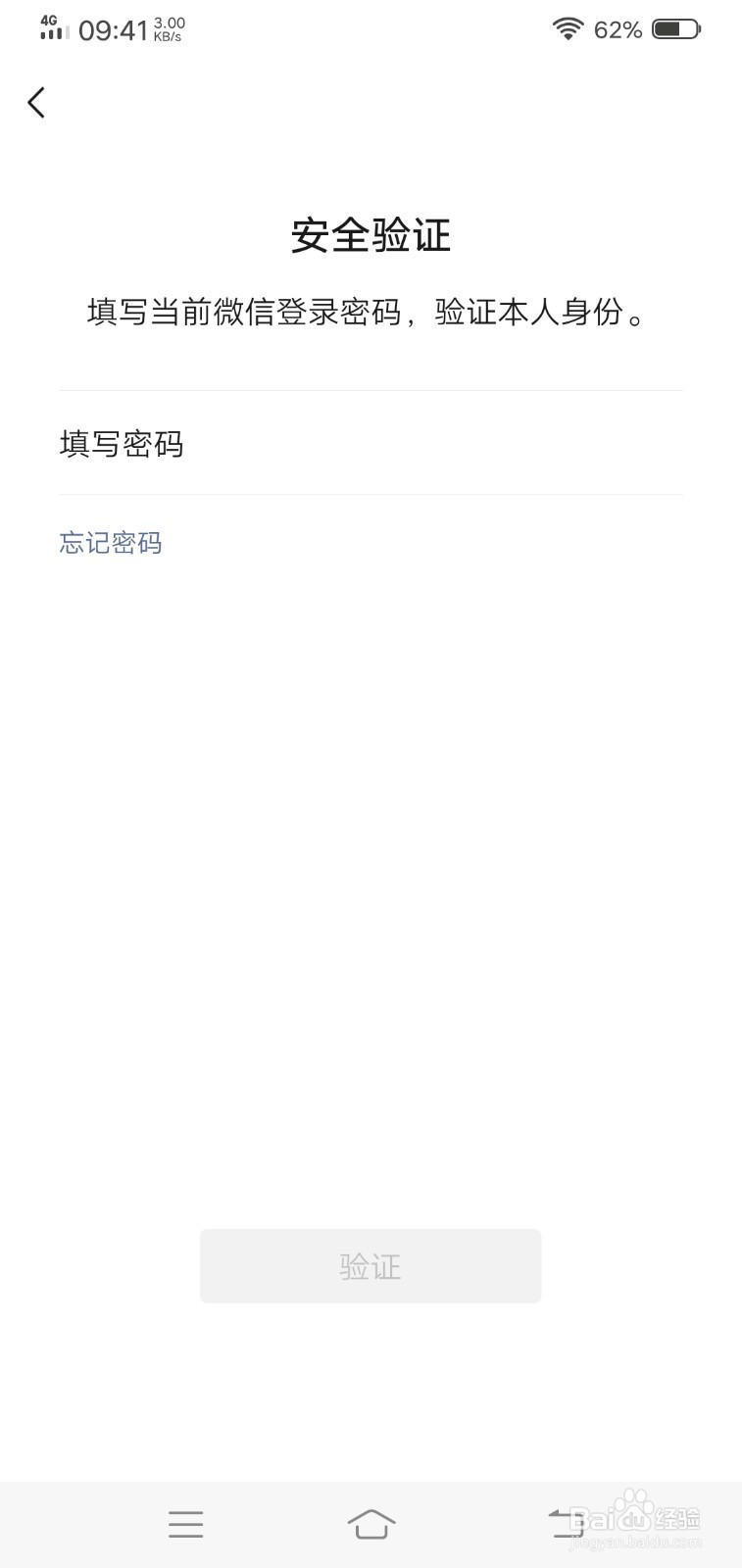742x1568 pixels.
Task: Click the 填写密码 password field
Action: click(x=294, y=444)
